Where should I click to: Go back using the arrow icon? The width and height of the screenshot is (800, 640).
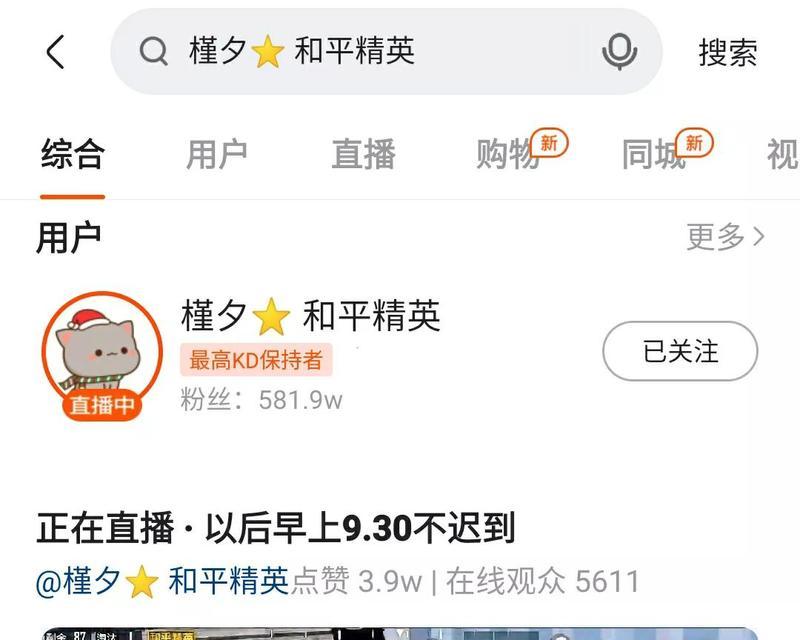(55, 52)
